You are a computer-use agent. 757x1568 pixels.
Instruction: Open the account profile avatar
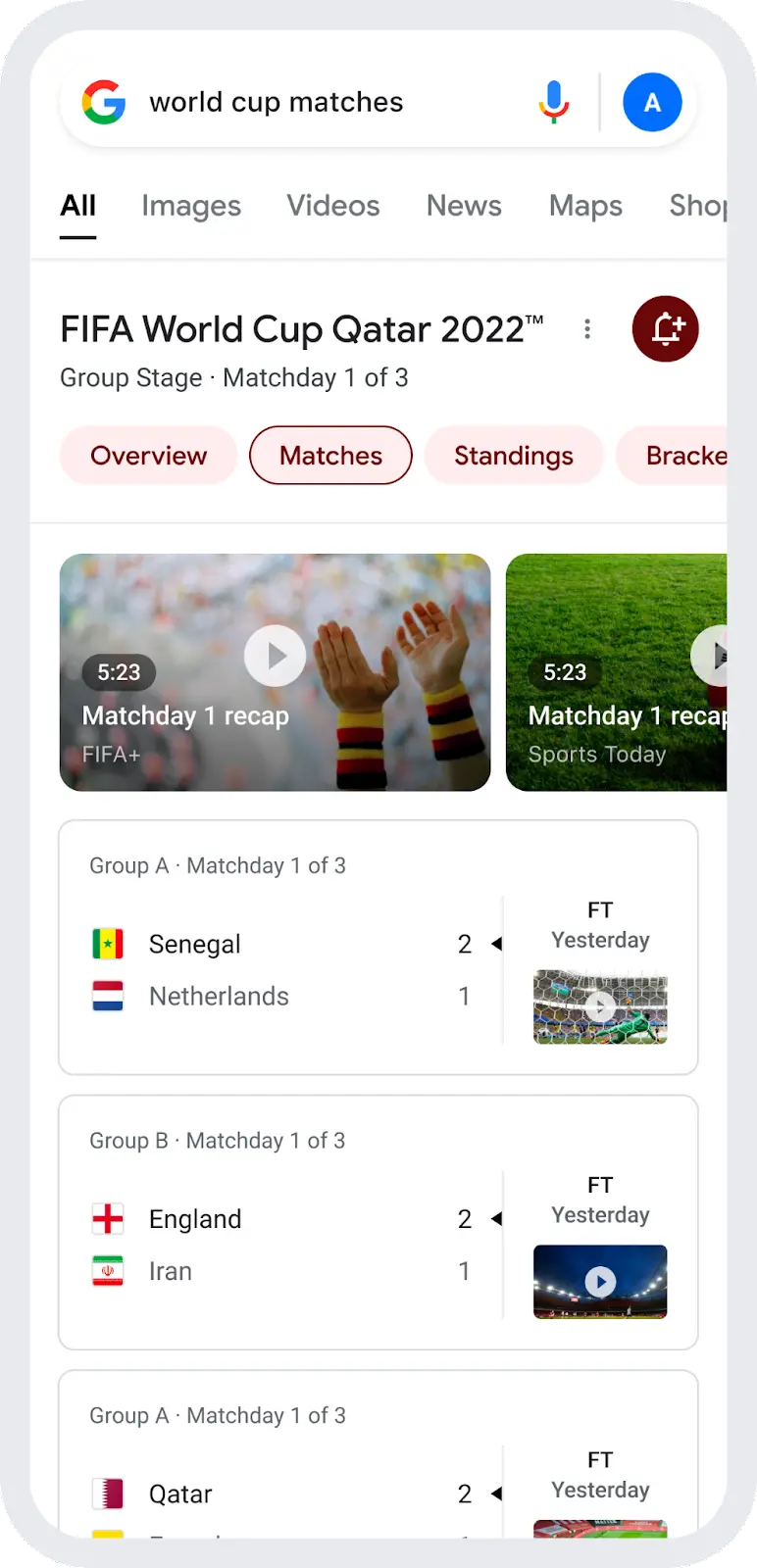pyautogui.click(x=652, y=102)
